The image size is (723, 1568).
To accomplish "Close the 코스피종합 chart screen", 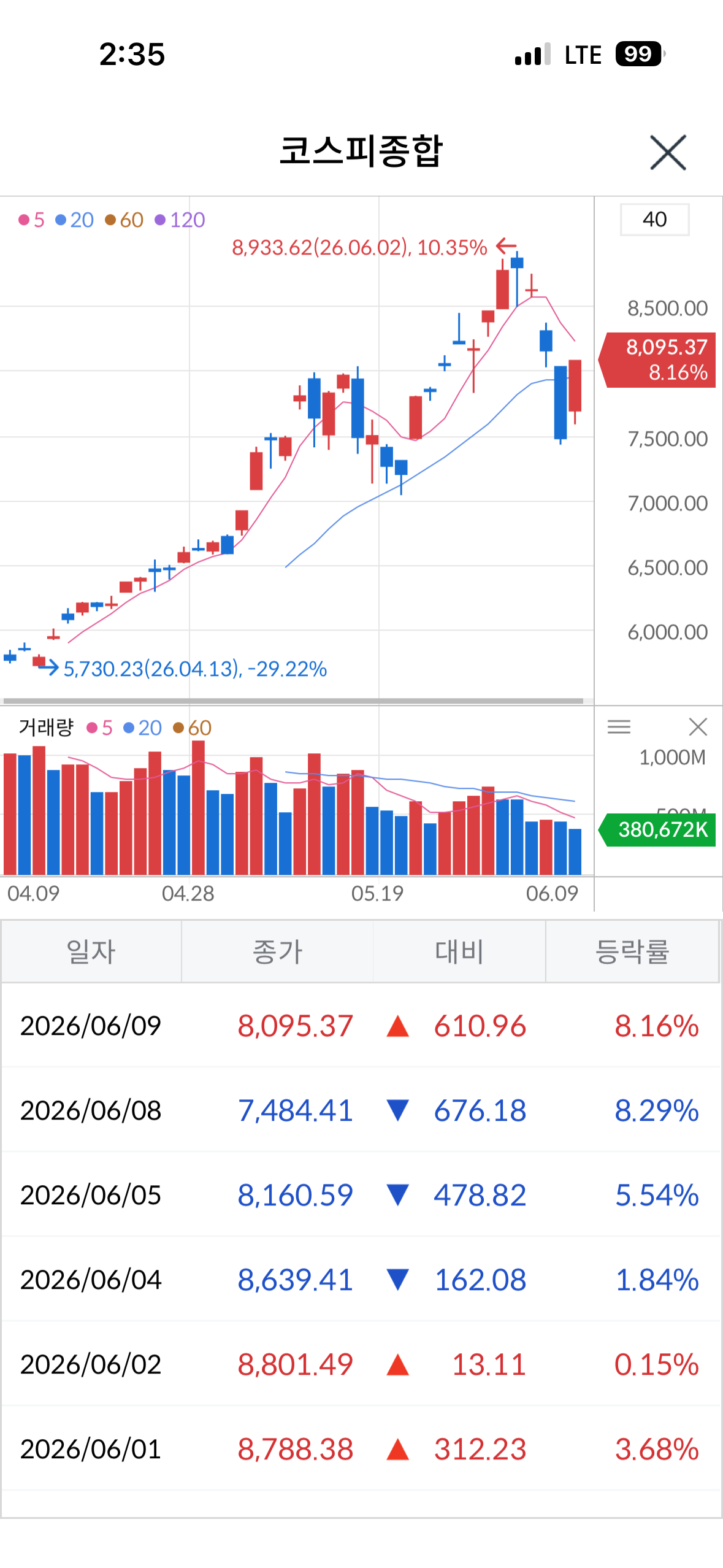I will pos(668,153).
